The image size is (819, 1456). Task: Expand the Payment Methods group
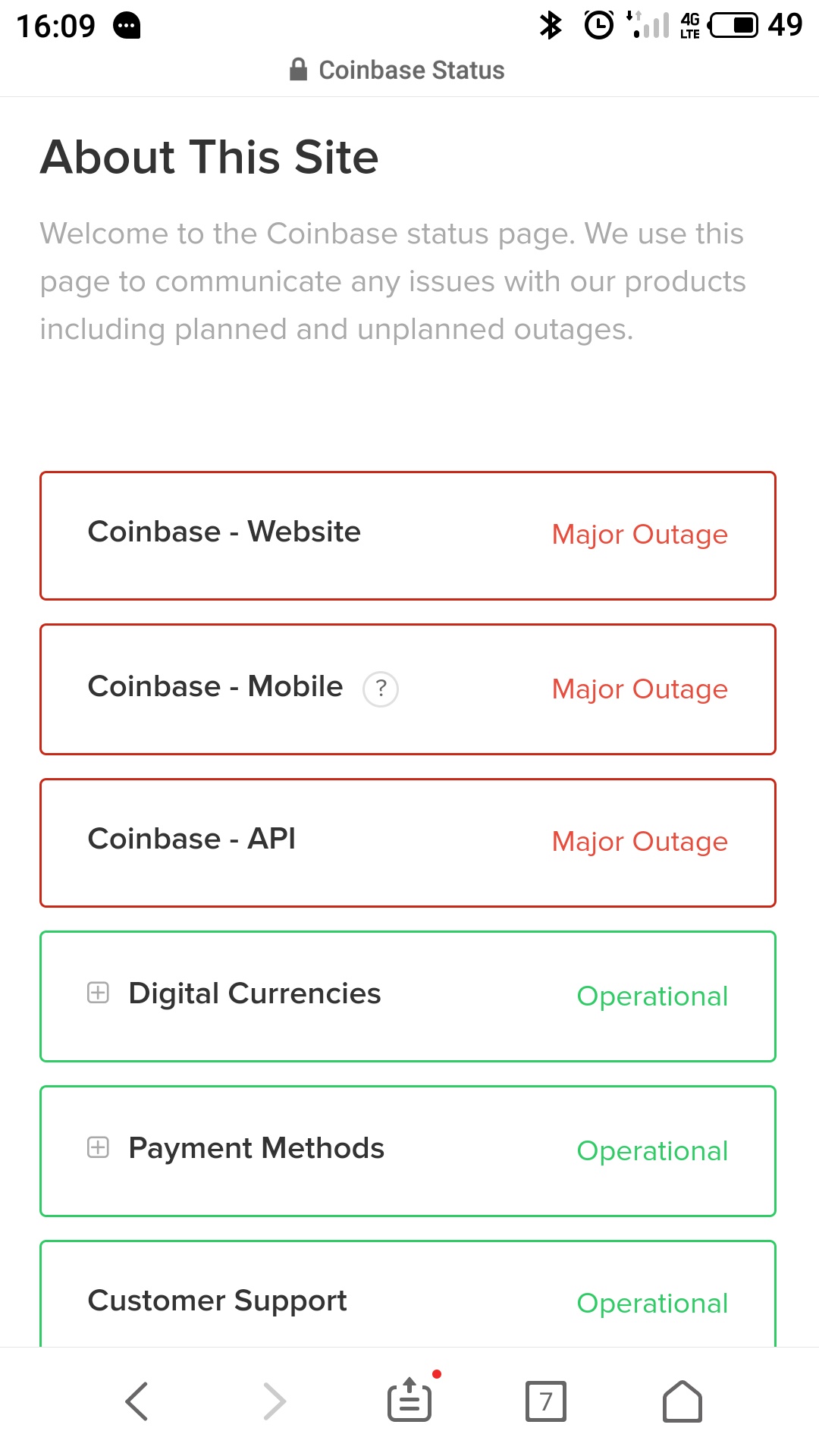pos(98,1147)
